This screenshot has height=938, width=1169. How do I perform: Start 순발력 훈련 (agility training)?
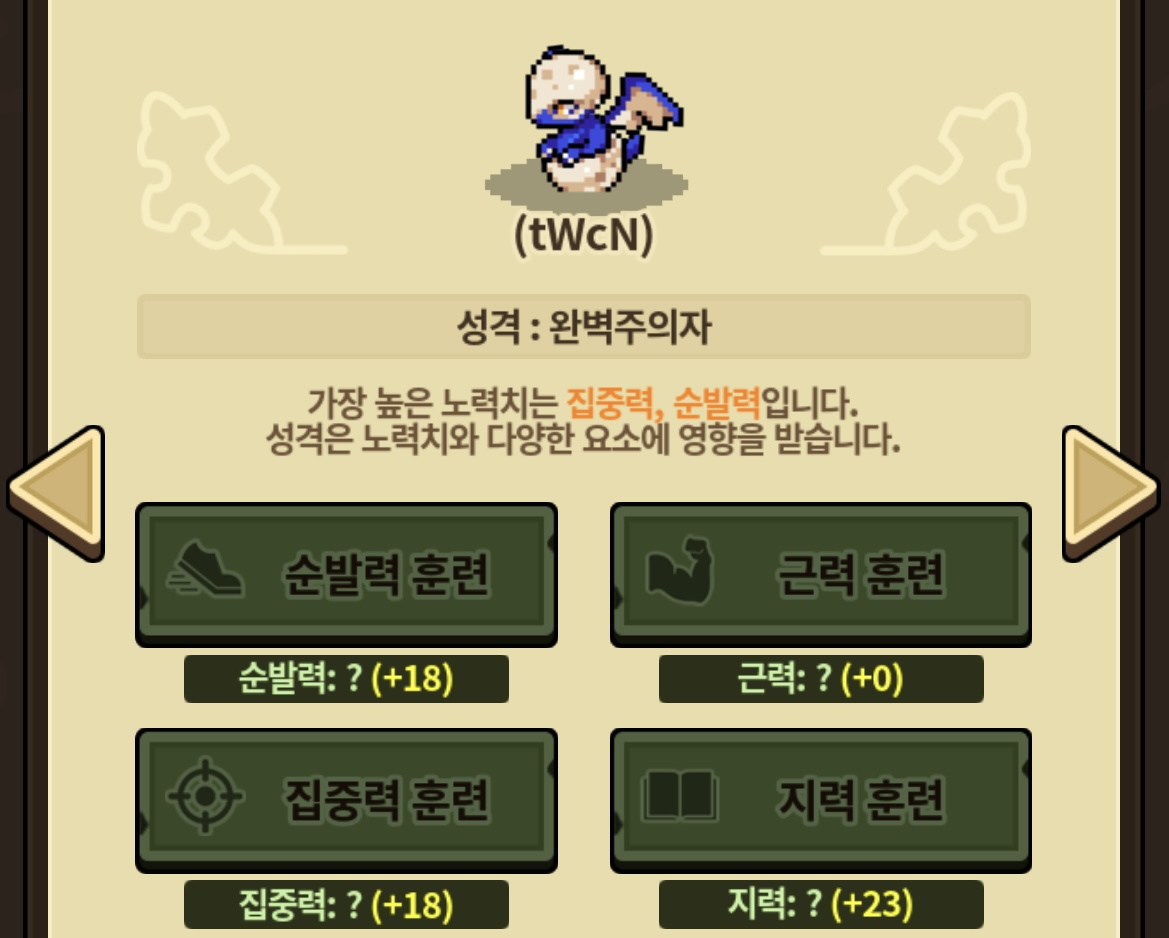tap(346, 573)
